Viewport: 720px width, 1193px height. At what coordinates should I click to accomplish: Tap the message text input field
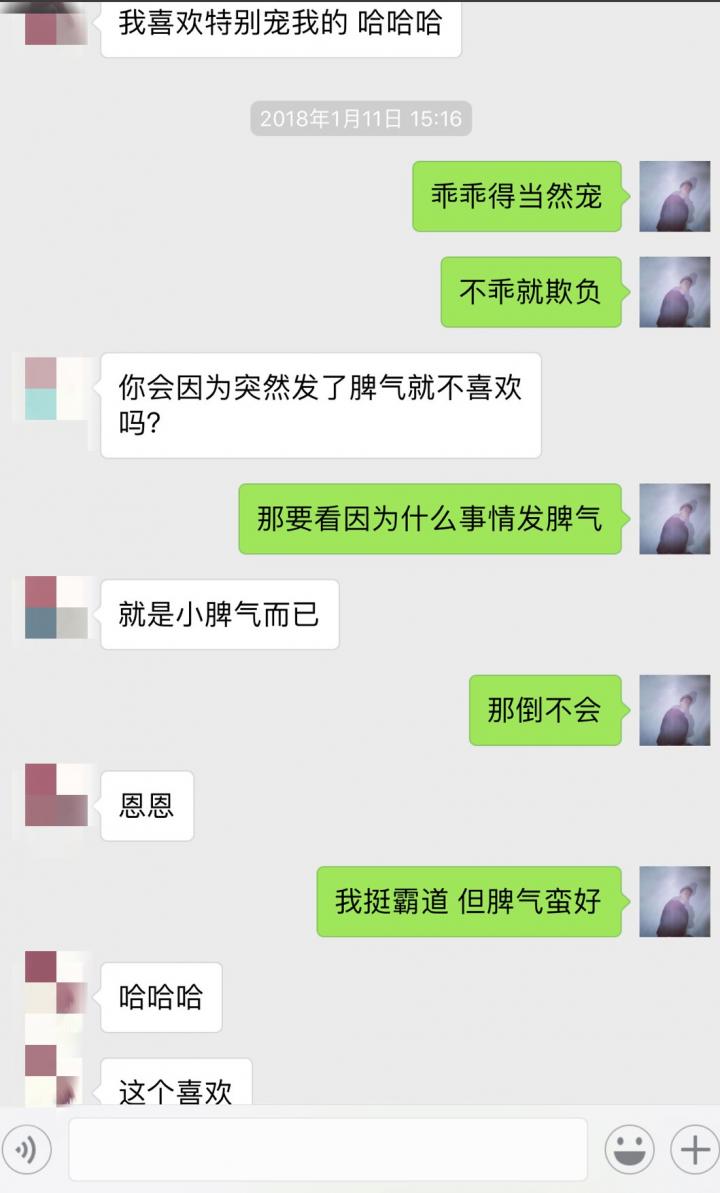(x=327, y=1150)
